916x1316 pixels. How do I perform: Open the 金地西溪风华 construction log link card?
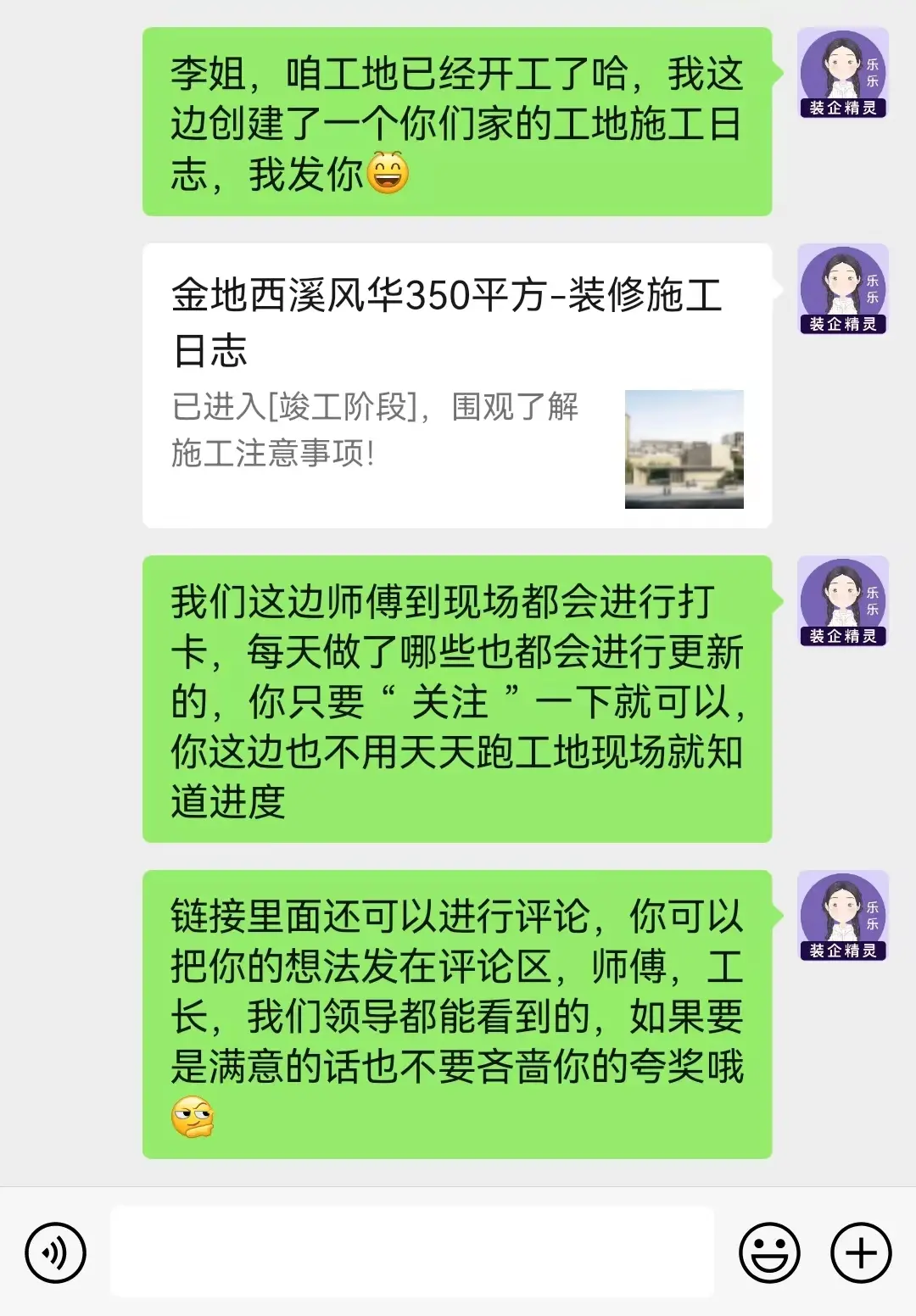coord(456,386)
